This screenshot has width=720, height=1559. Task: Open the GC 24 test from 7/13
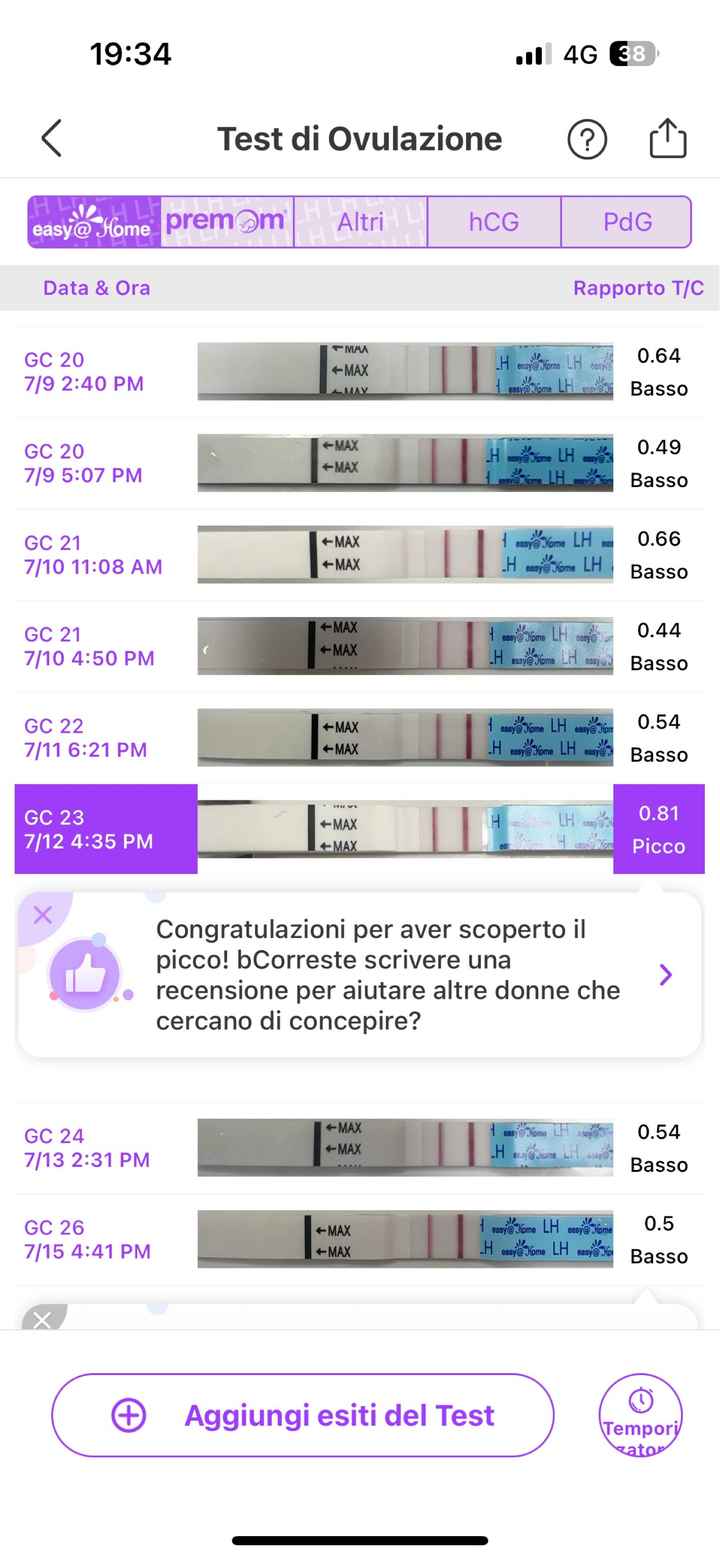pos(360,1148)
